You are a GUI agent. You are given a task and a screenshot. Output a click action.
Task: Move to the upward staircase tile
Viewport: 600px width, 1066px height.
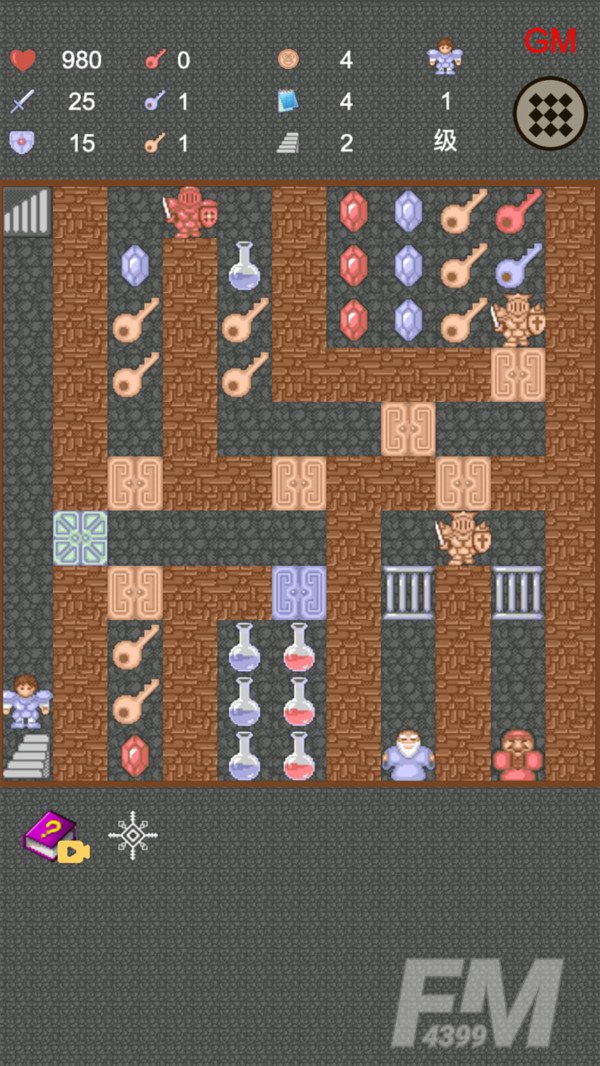pyautogui.click(x=27, y=212)
